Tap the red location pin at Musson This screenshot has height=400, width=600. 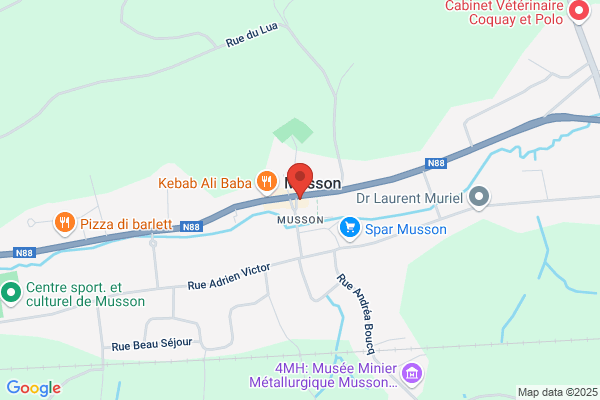click(300, 180)
